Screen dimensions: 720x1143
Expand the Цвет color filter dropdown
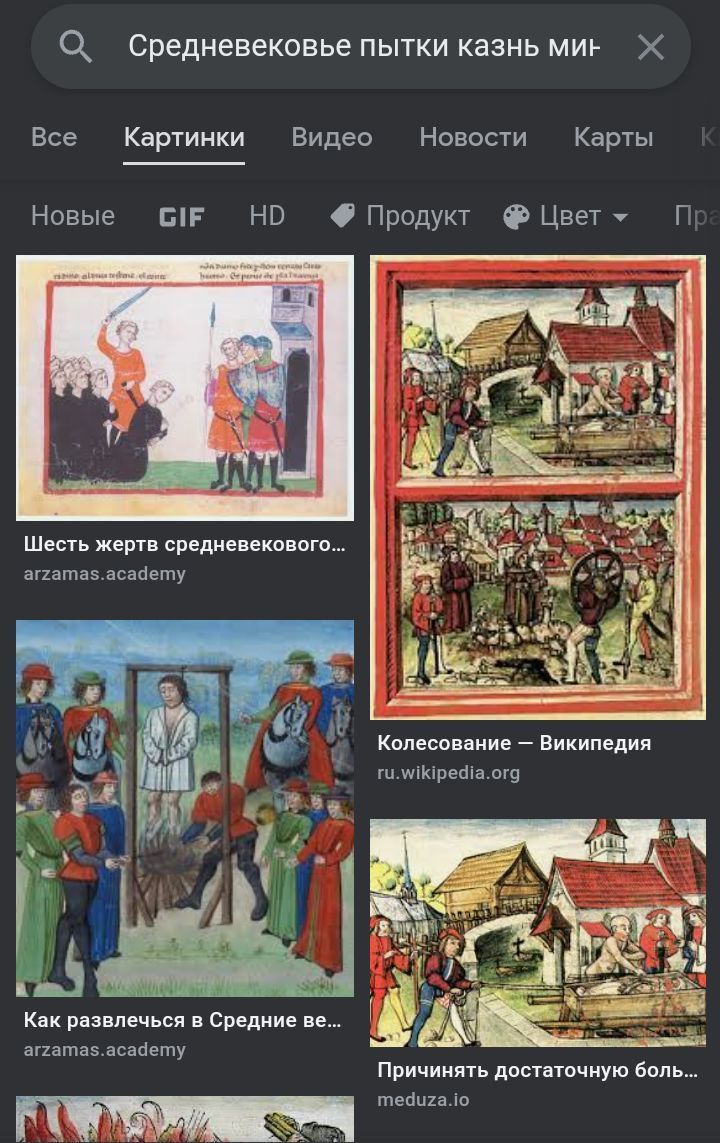click(x=566, y=216)
